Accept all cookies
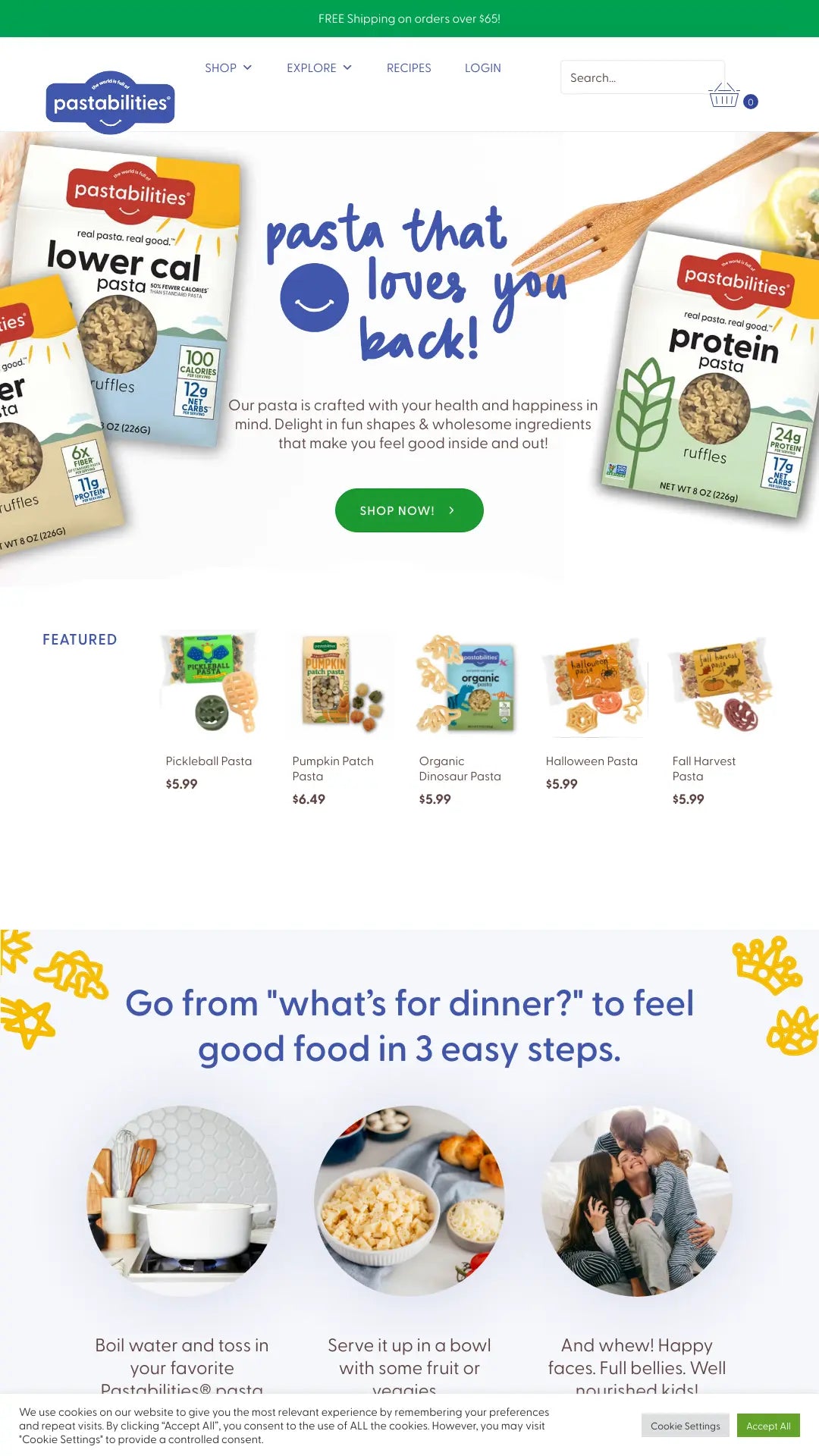This screenshot has height=1456, width=819. 768,1426
